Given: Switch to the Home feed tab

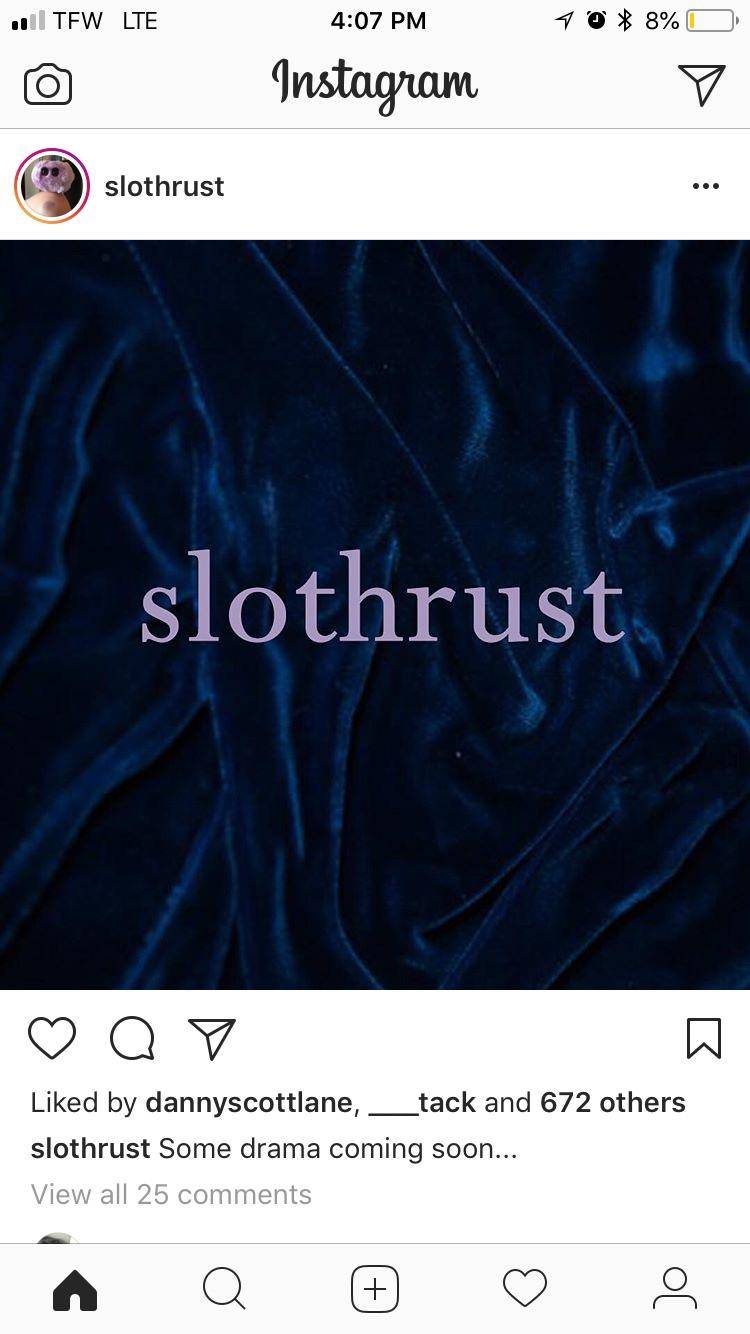Looking at the screenshot, I should (75, 1289).
